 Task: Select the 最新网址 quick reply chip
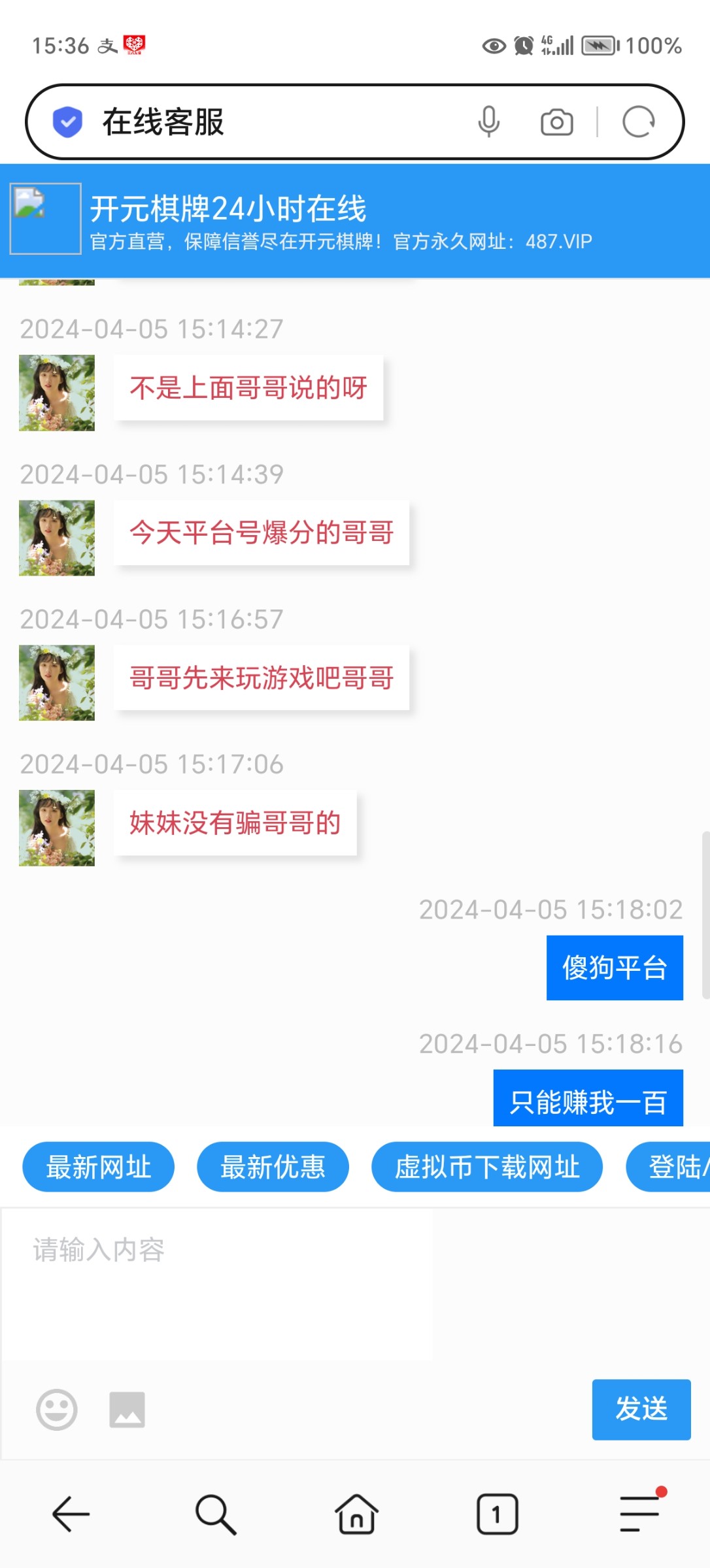pyautogui.click(x=99, y=1167)
